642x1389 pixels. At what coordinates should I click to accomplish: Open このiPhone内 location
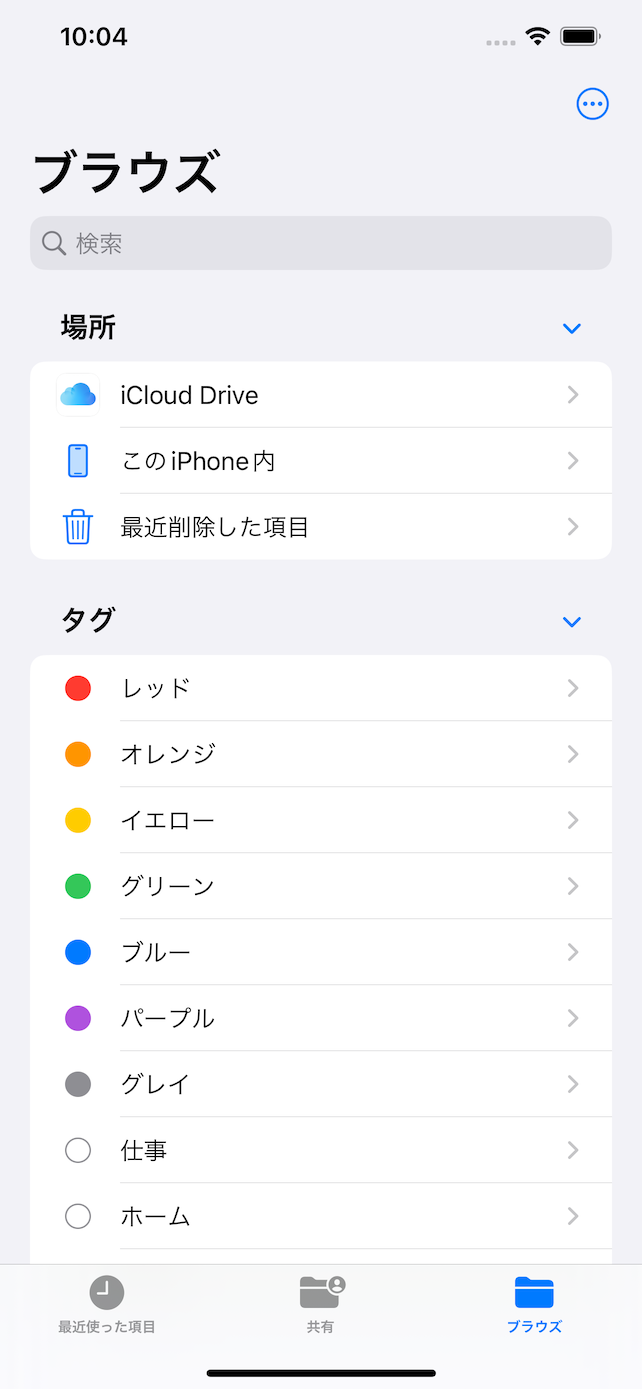[x=320, y=461]
